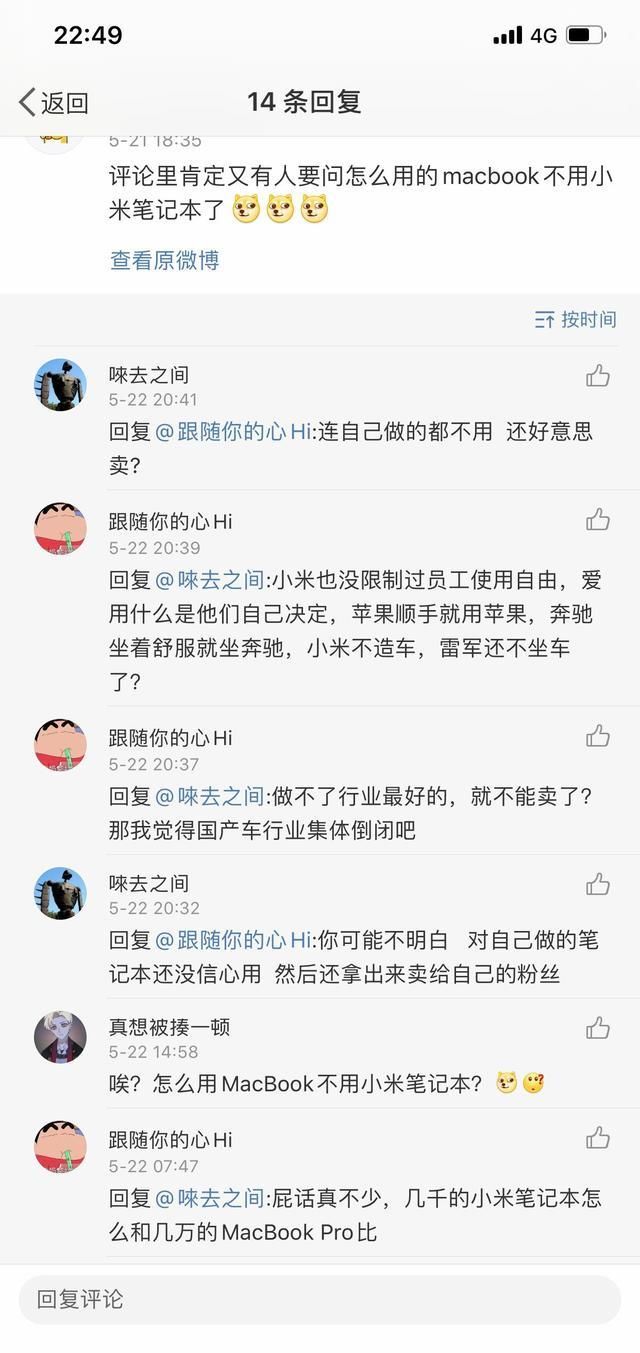Viewport: 640px width, 1353px height.
Task: Open 跟随你的心Hi's avatar on 20:39 comment
Action: click(x=60, y=529)
